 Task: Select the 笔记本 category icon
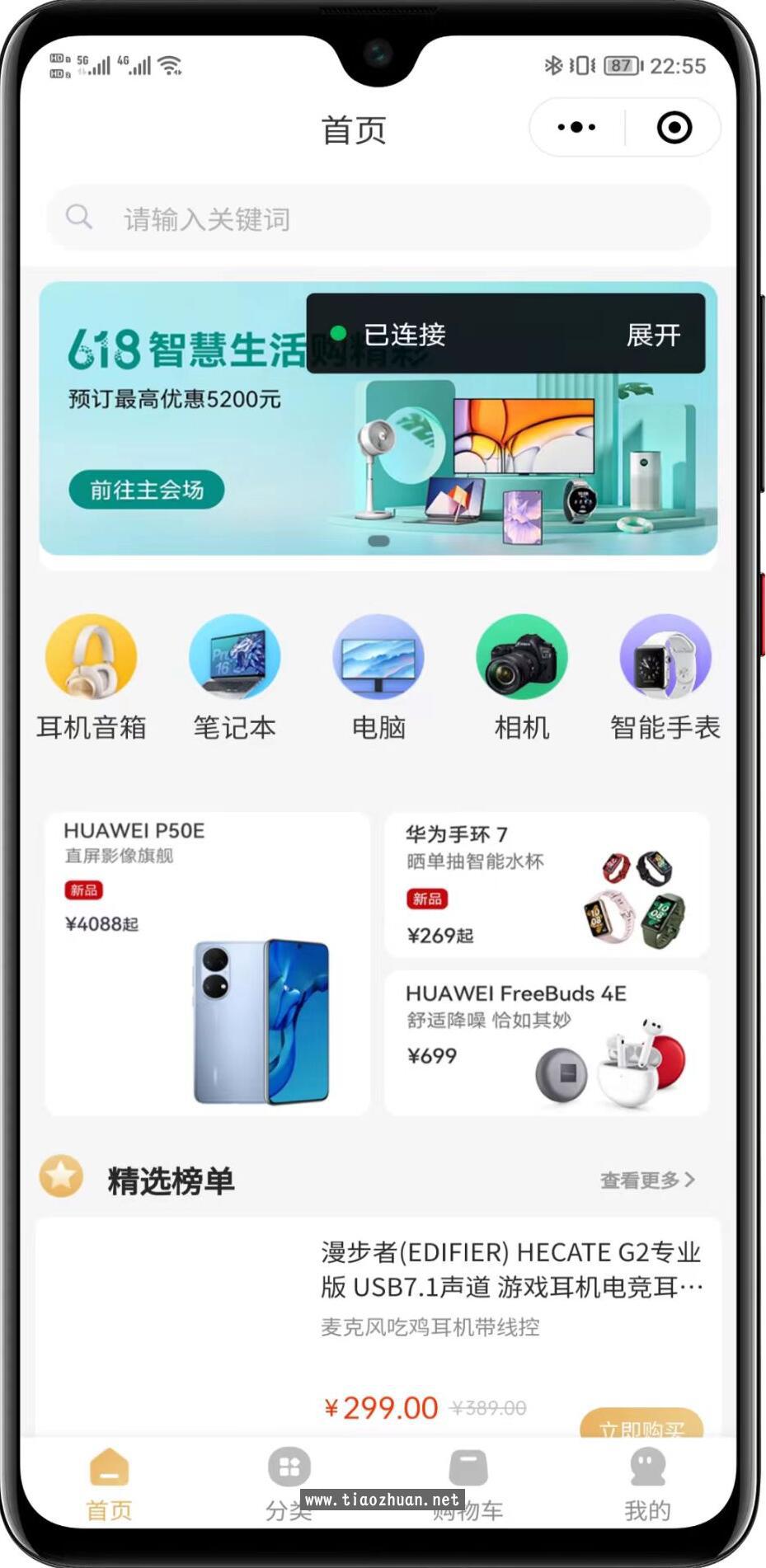tap(235, 655)
